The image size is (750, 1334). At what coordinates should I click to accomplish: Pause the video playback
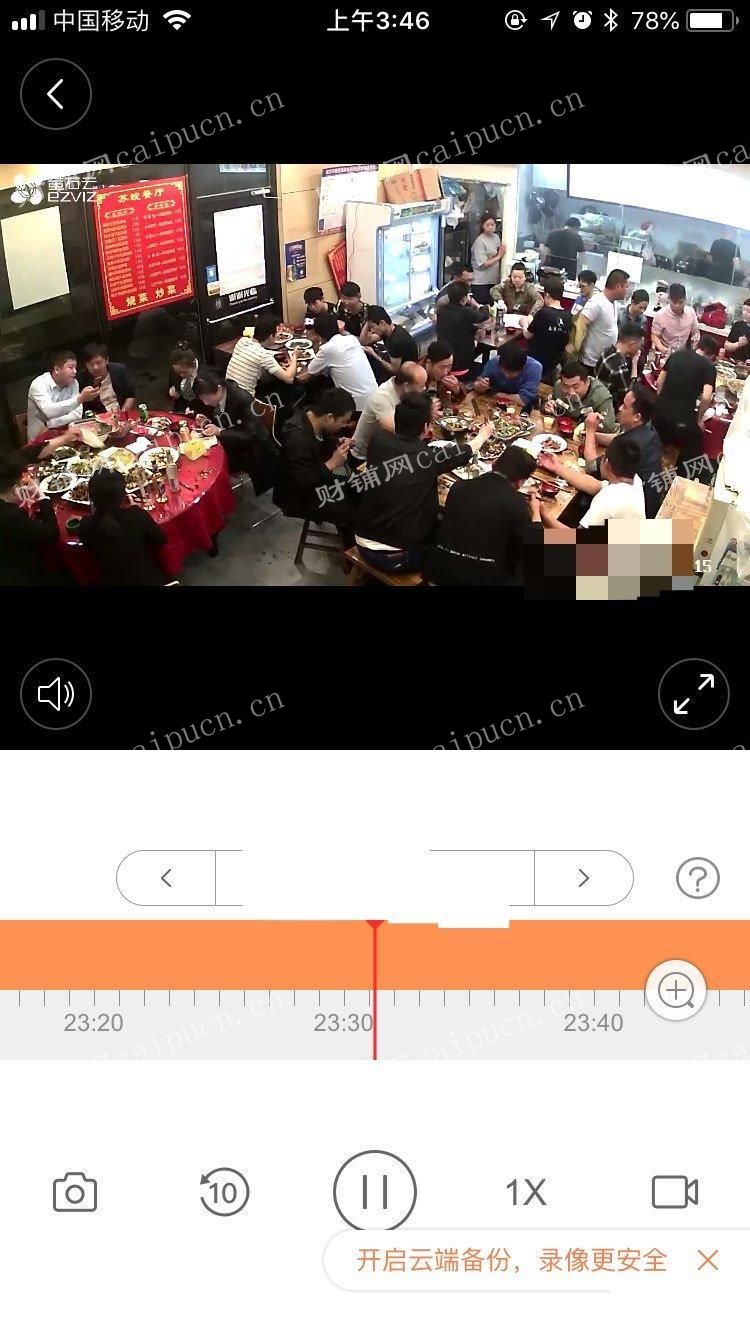click(375, 1192)
